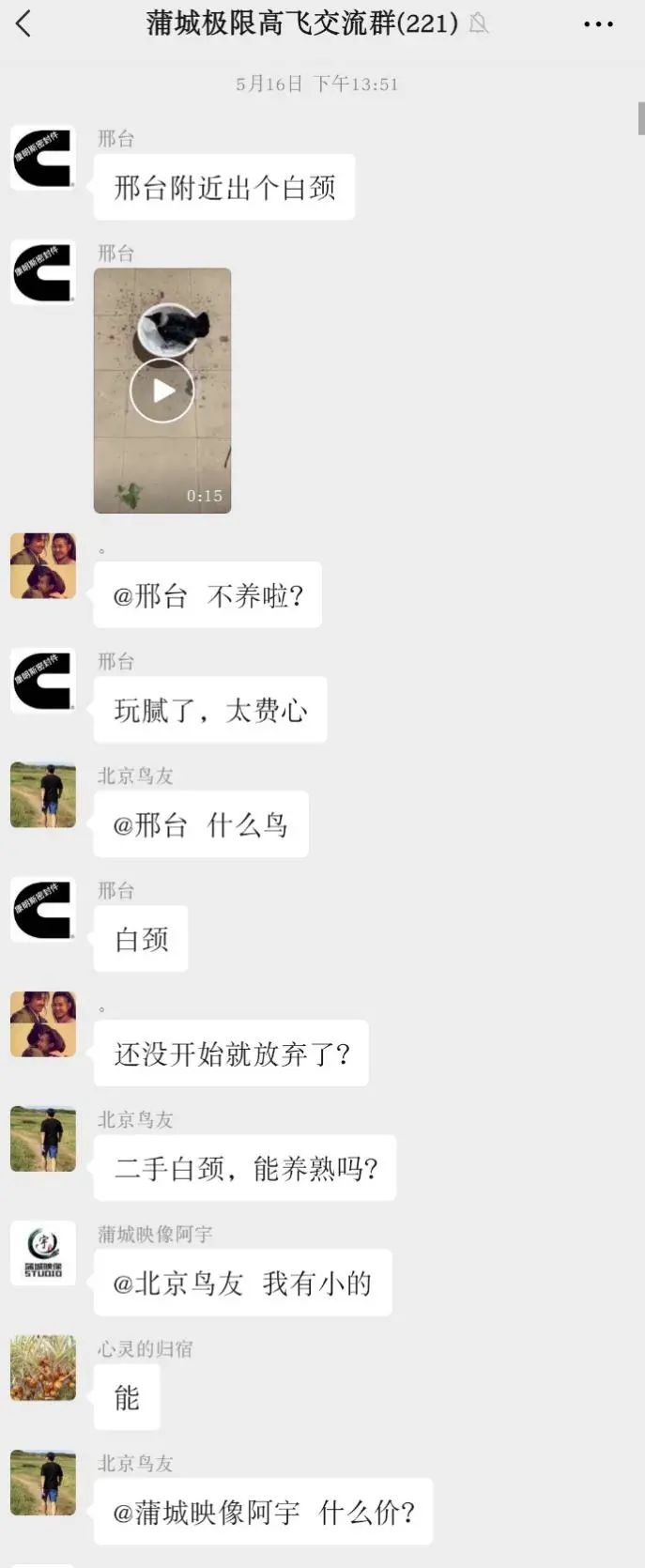645x1568 pixels.
Task: Open the three-dot group chat menu
Action: click(x=598, y=24)
